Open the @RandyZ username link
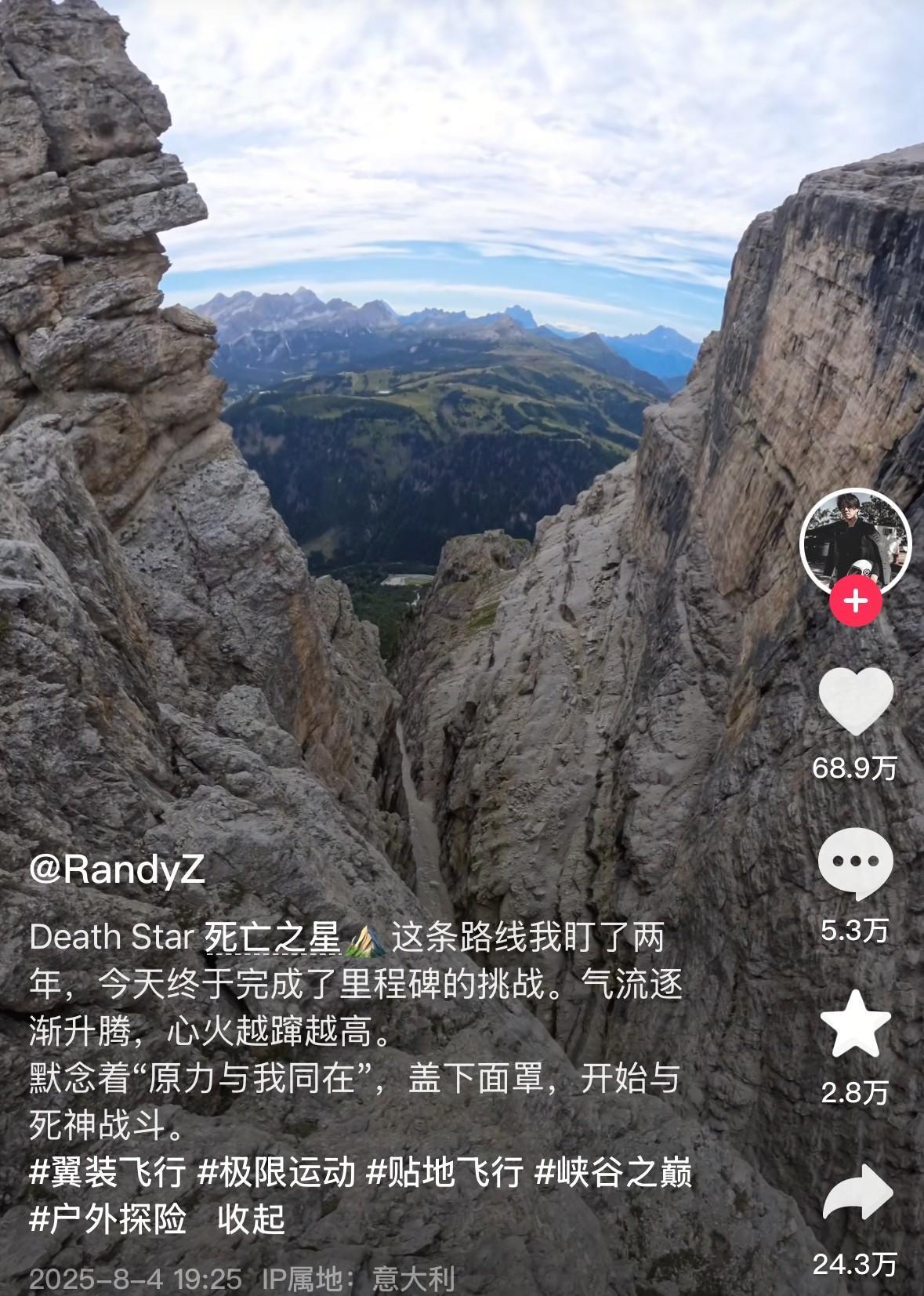 point(118,870)
